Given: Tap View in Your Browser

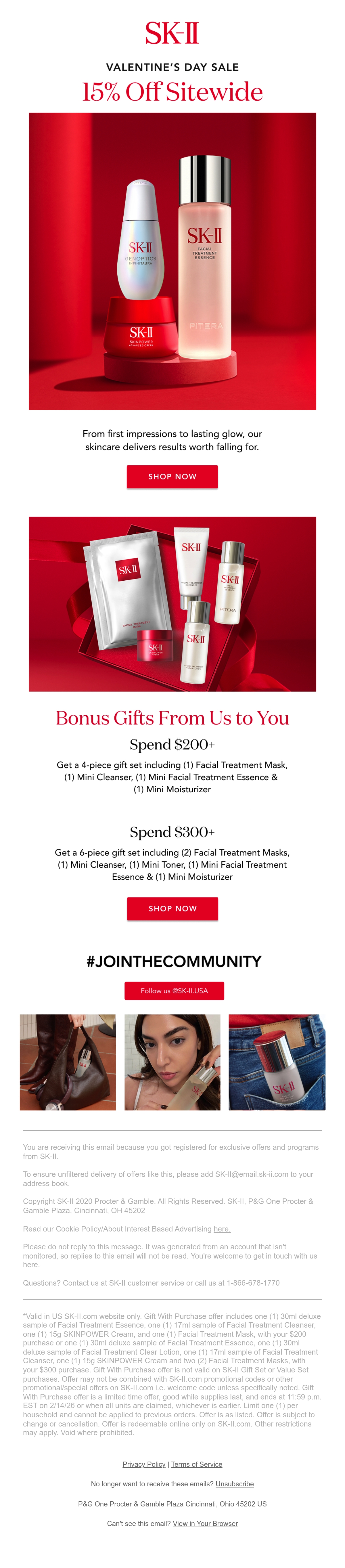Looking at the screenshot, I should tap(205, 1523).
